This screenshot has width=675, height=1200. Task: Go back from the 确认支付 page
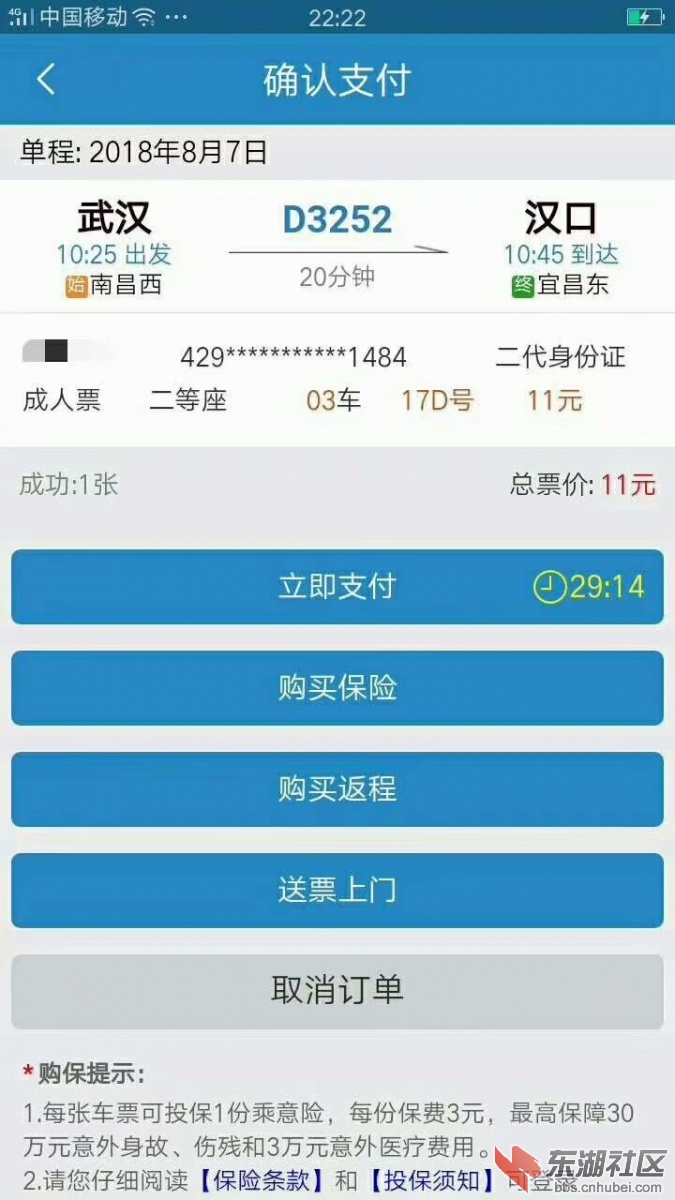pyautogui.click(x=46, y=80)
